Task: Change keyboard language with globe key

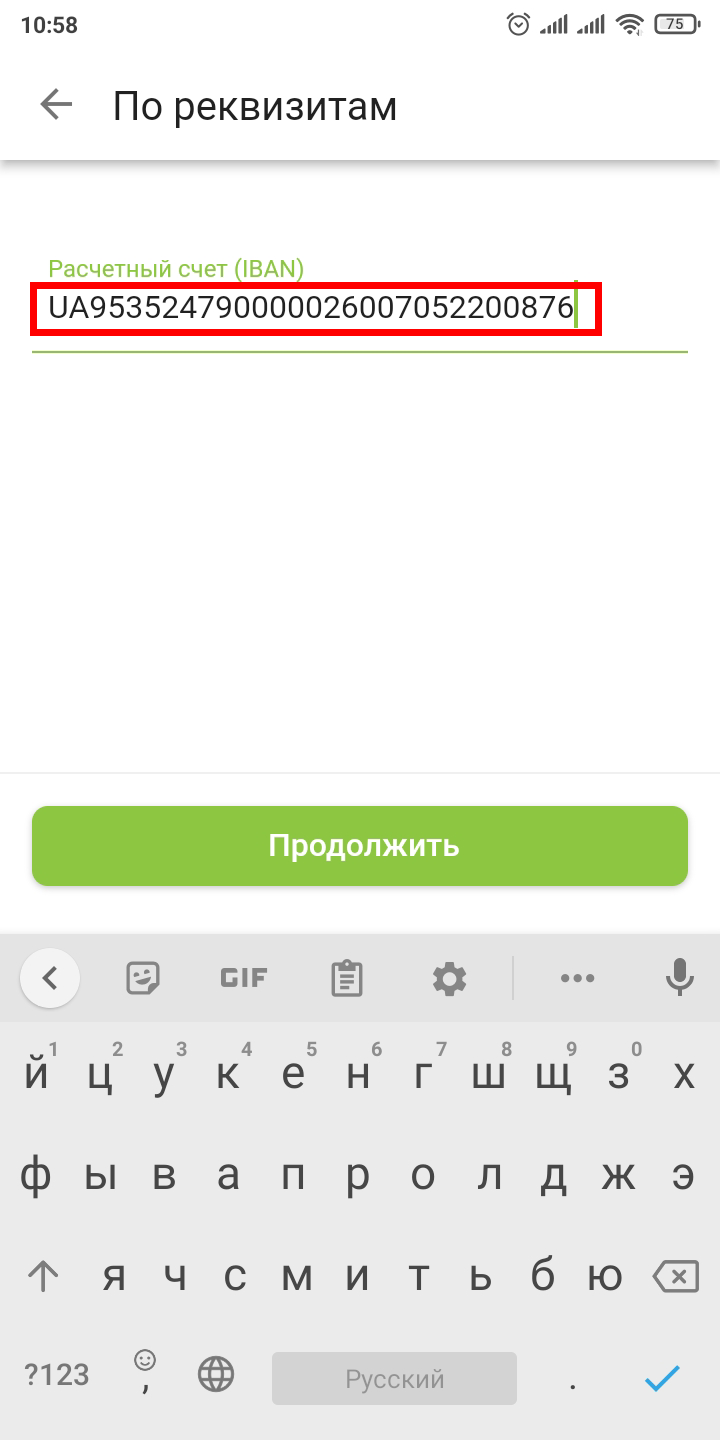Action: [x=216, y=1376]
